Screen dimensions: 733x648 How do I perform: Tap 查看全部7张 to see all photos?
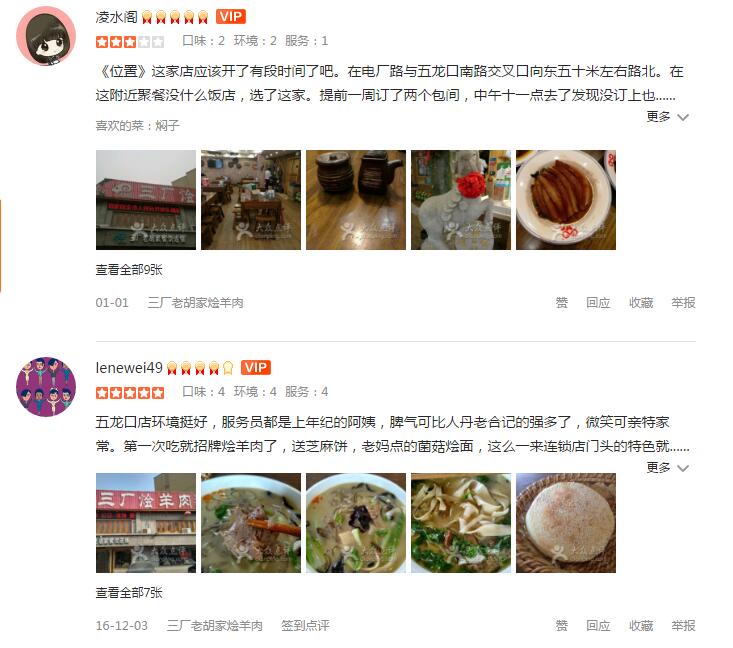129,592
